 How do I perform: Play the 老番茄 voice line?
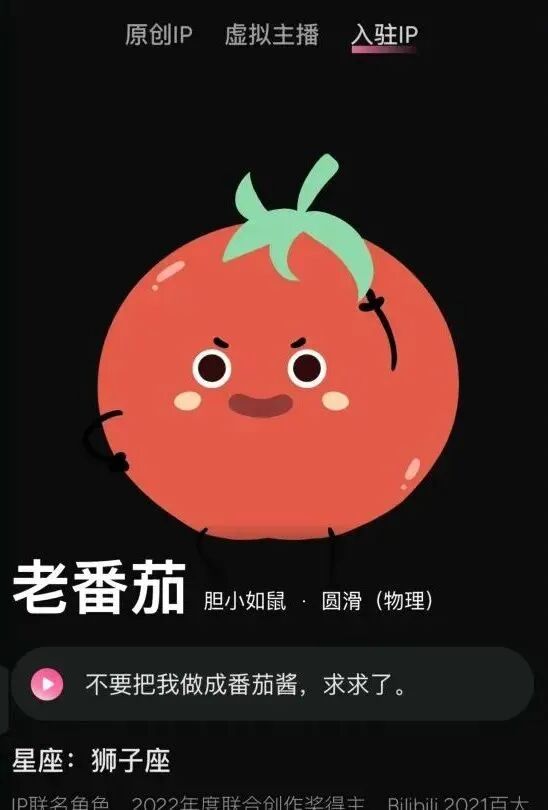tap(47, 684)
